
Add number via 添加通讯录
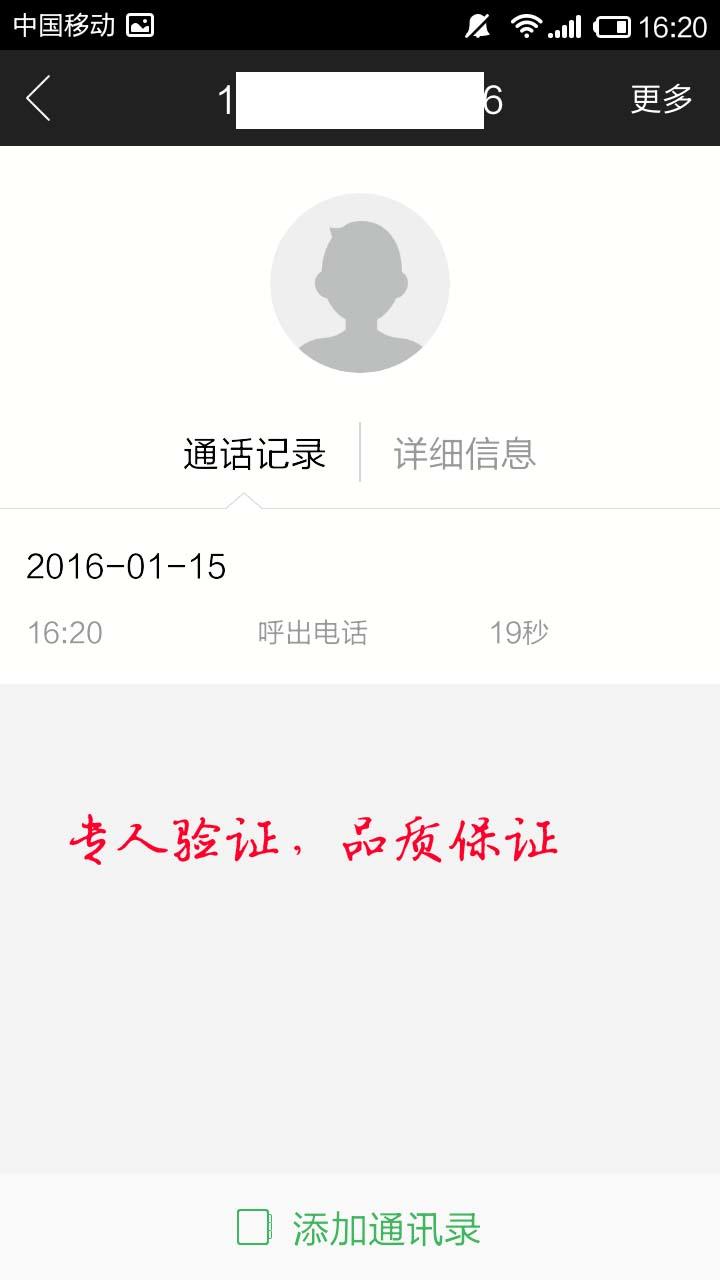click(x=360, y=1228)
